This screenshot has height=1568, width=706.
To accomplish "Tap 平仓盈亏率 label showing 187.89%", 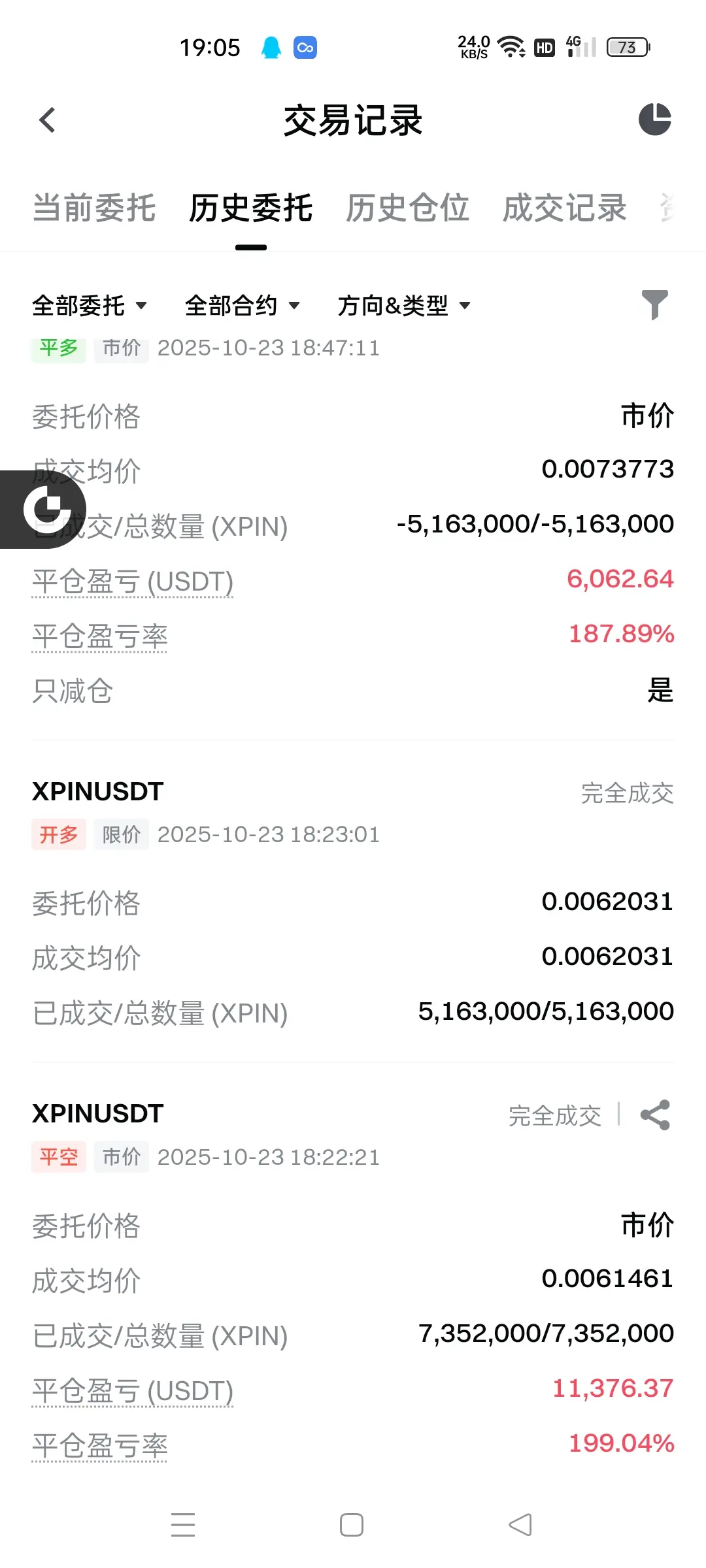I will [100, 636].
